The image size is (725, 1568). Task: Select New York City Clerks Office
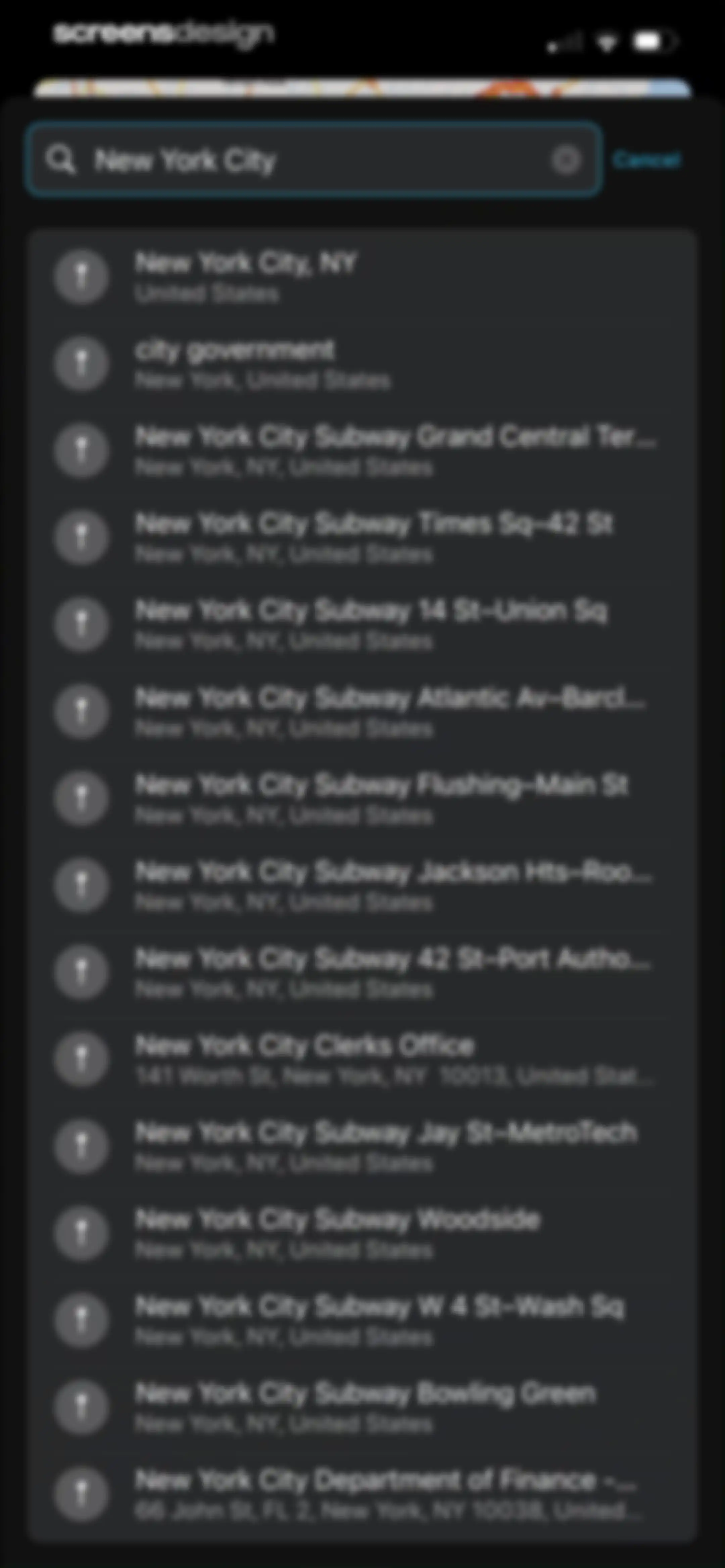click(361, 1060)
